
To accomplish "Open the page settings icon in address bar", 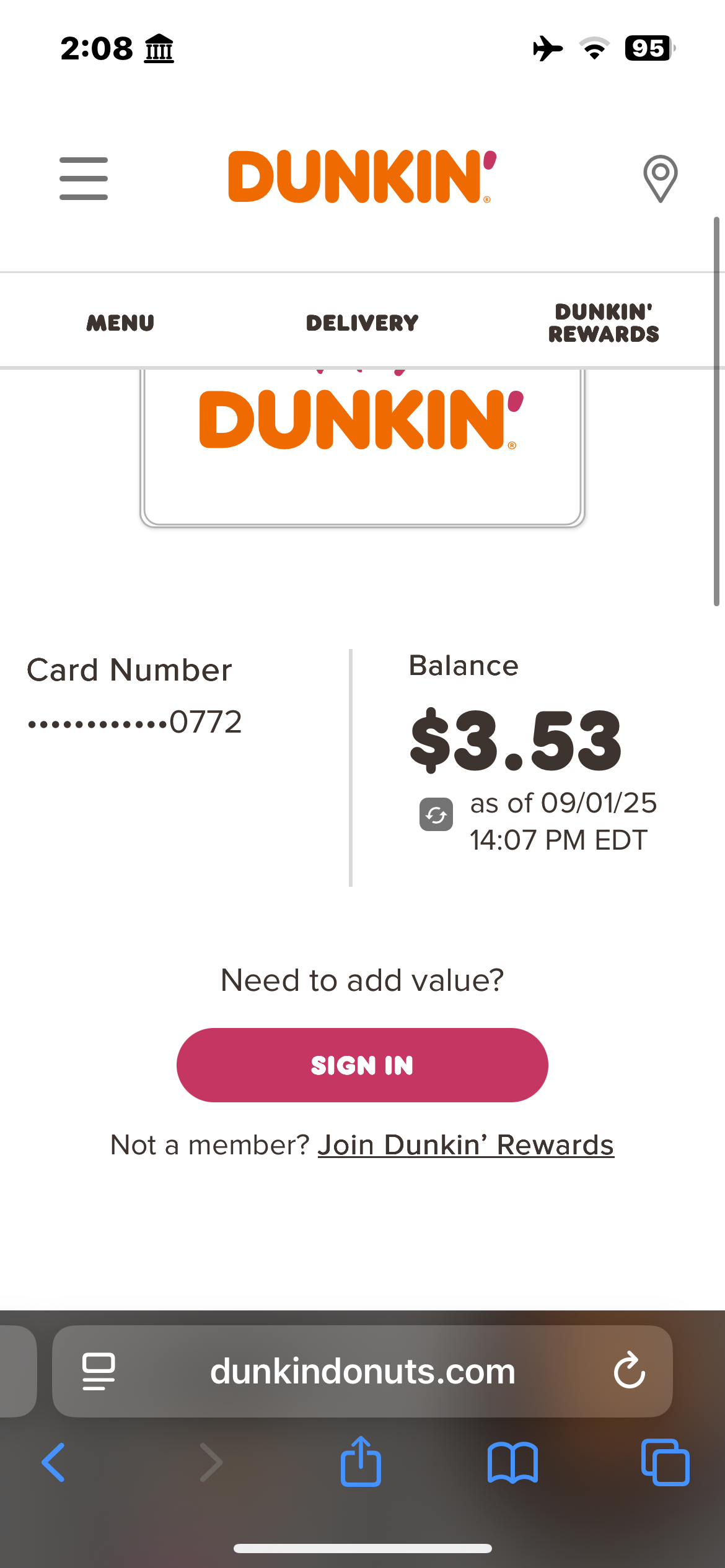I will [99, 1372].
